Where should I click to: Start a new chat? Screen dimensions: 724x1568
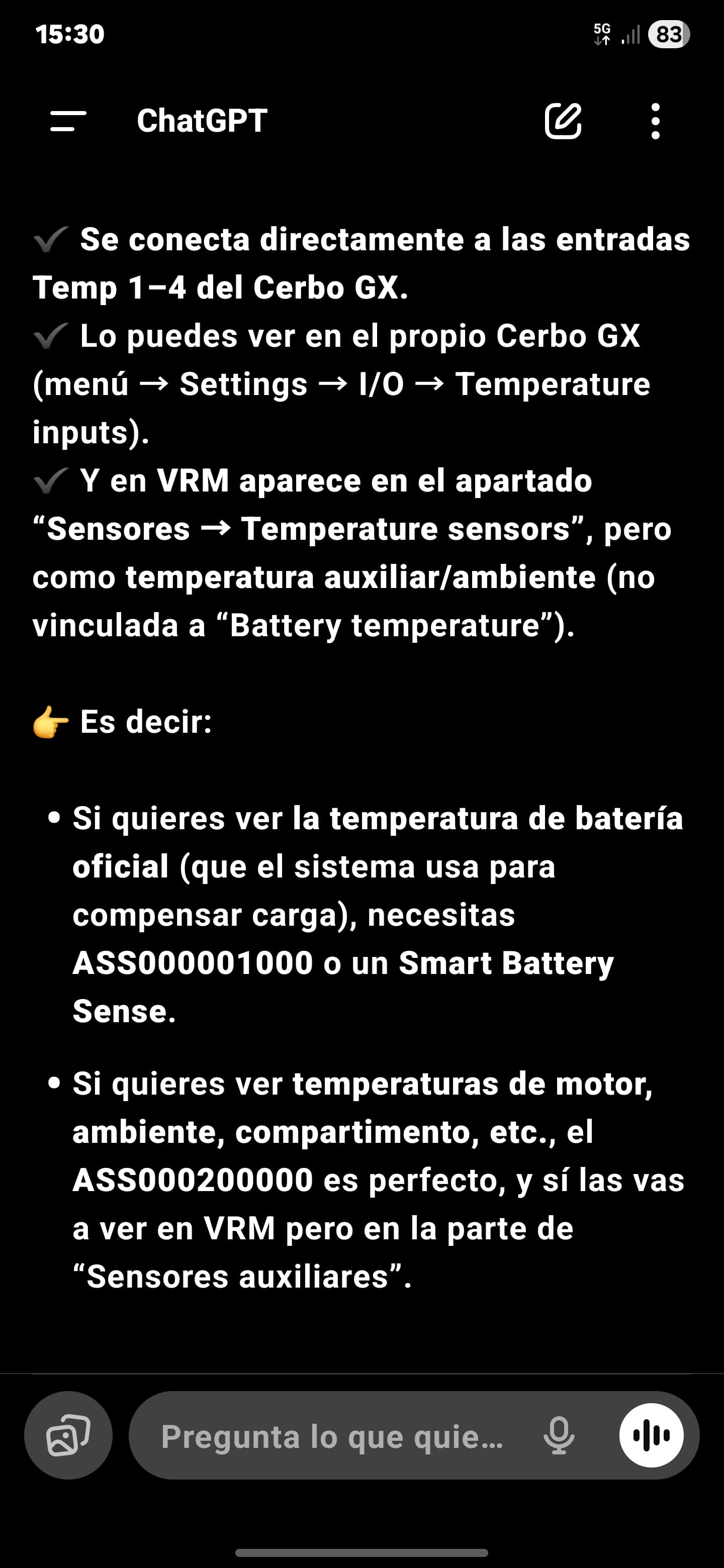[x=563, y=121]
